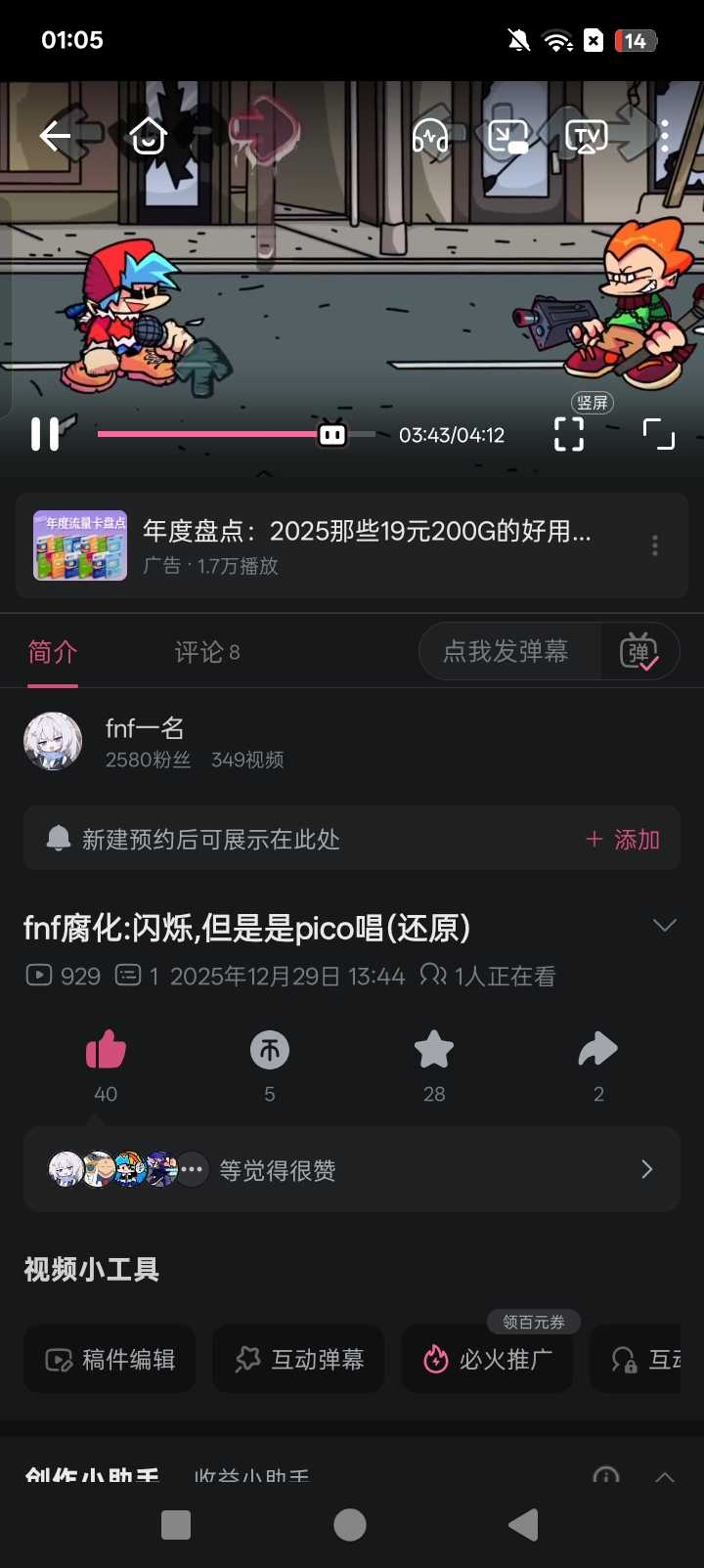The image size is (704, 1568).
Task: Open 稿件编辑 video tool
Action: coord(110,1360)
